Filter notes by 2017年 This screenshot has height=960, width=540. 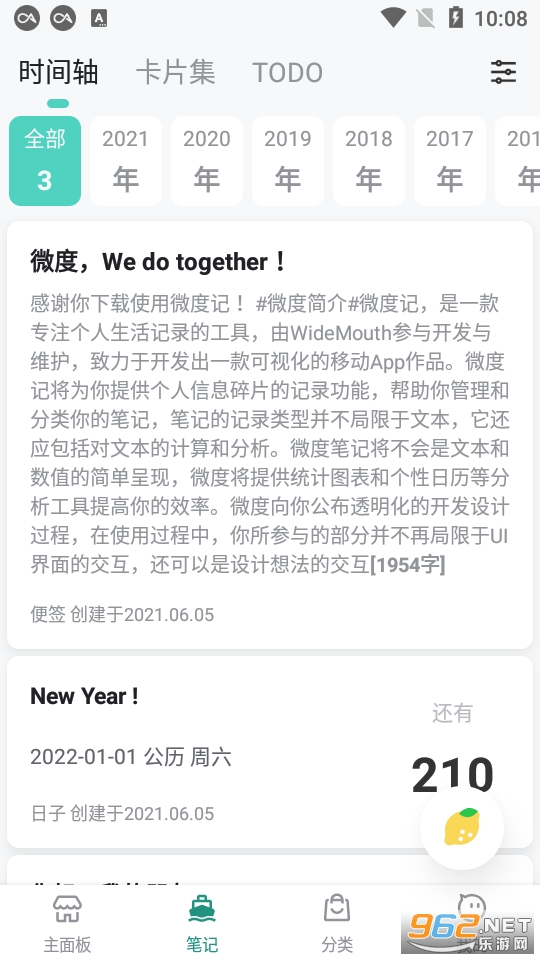[x=449, y=160]
